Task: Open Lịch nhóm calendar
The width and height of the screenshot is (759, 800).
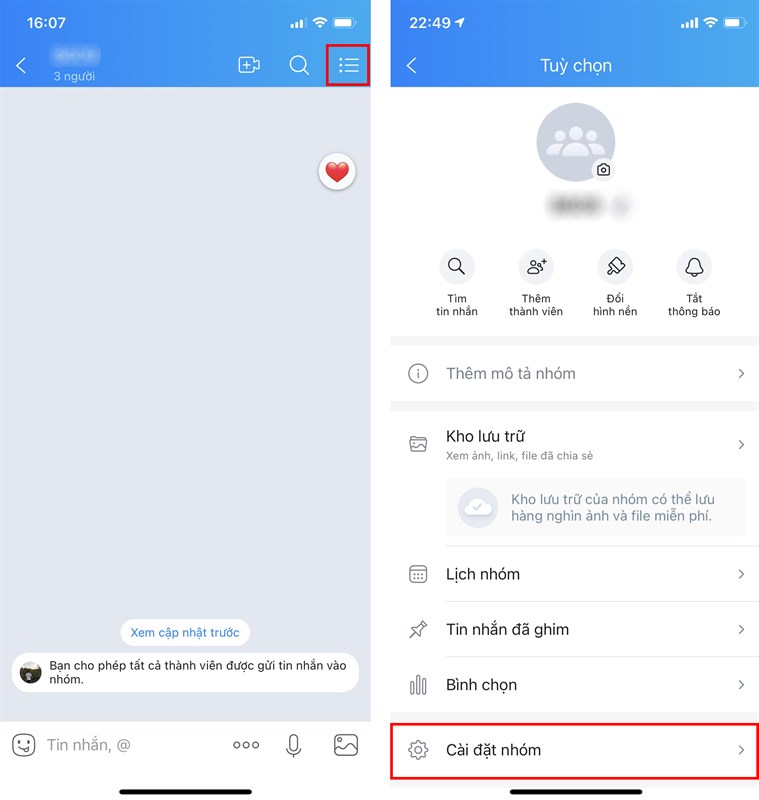Action: click(x=574, y=574)
